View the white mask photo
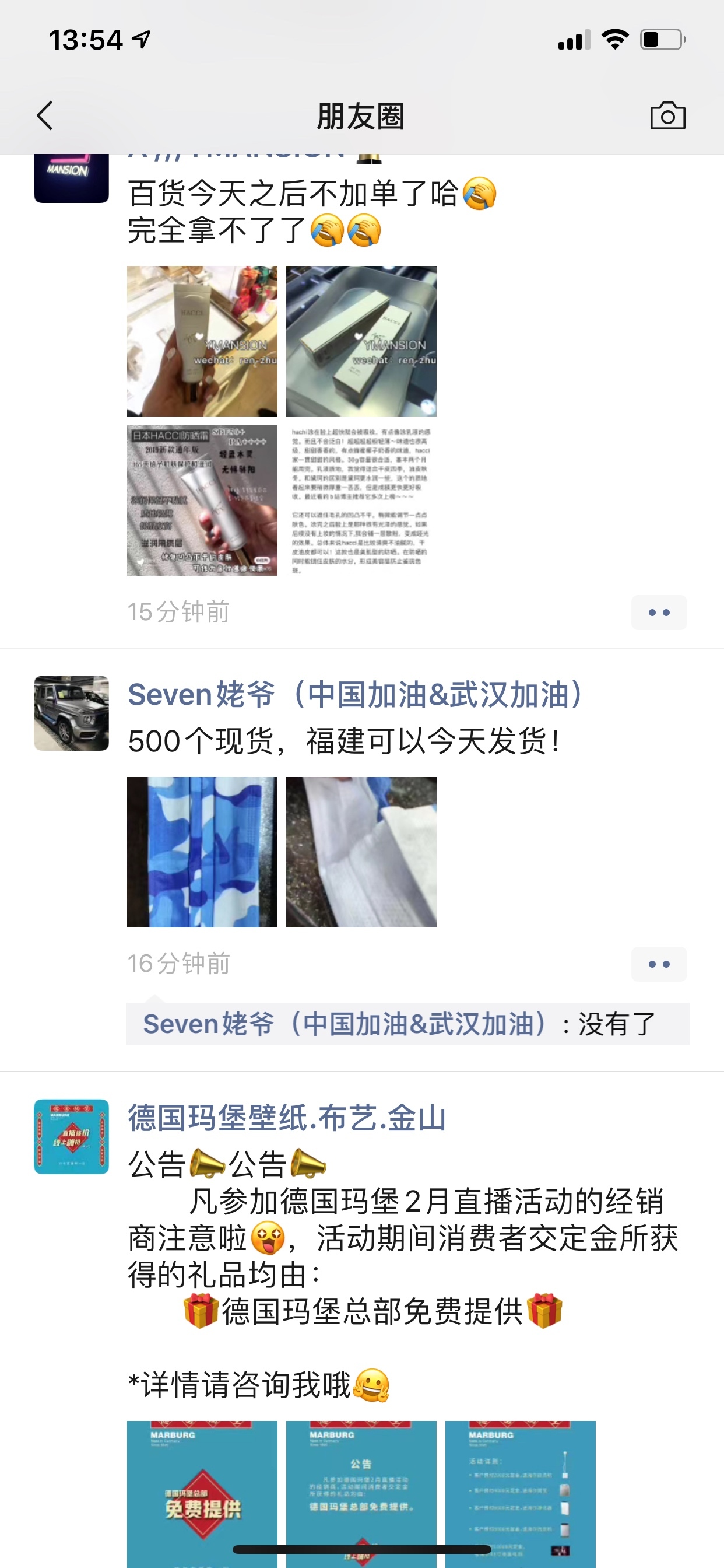 coord(361,852)
